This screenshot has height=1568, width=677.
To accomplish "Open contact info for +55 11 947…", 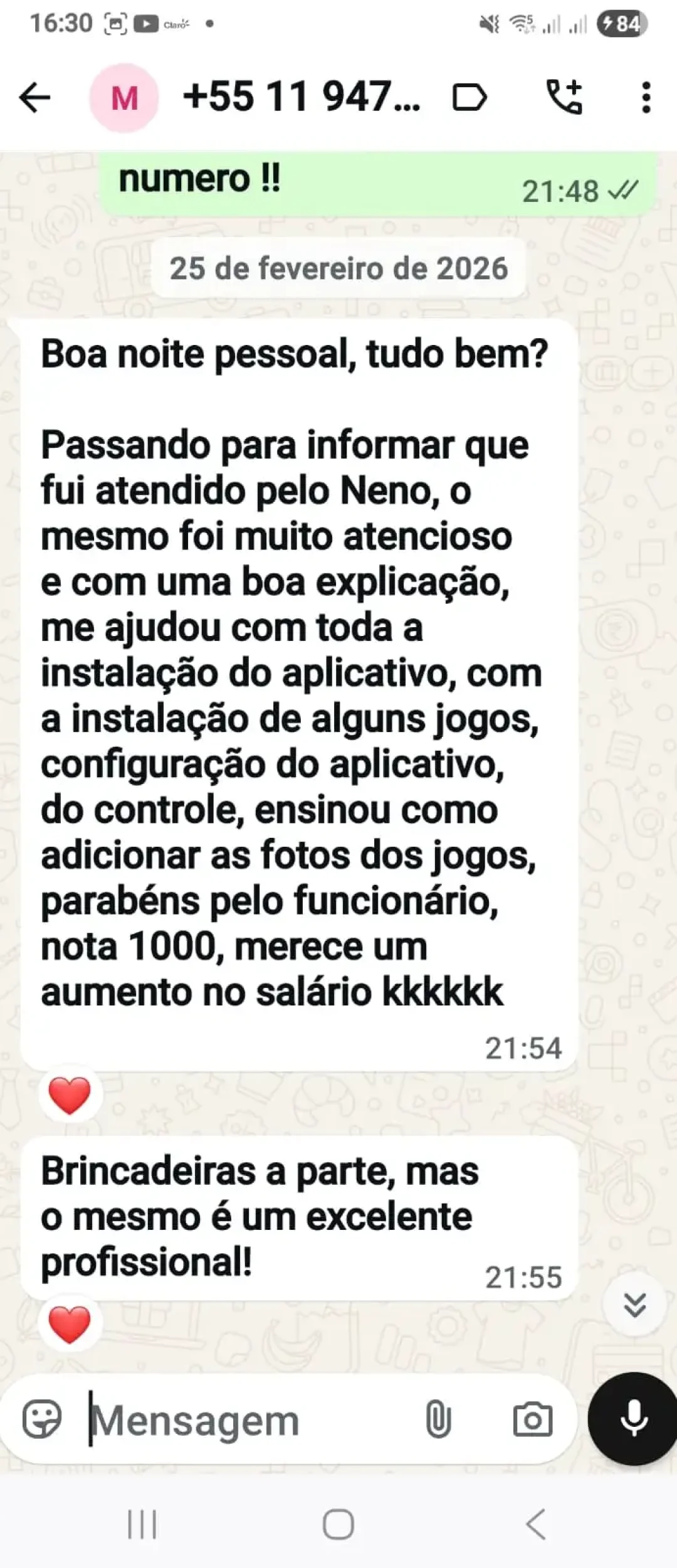I will pyautogui.click(x=301, y=98).
